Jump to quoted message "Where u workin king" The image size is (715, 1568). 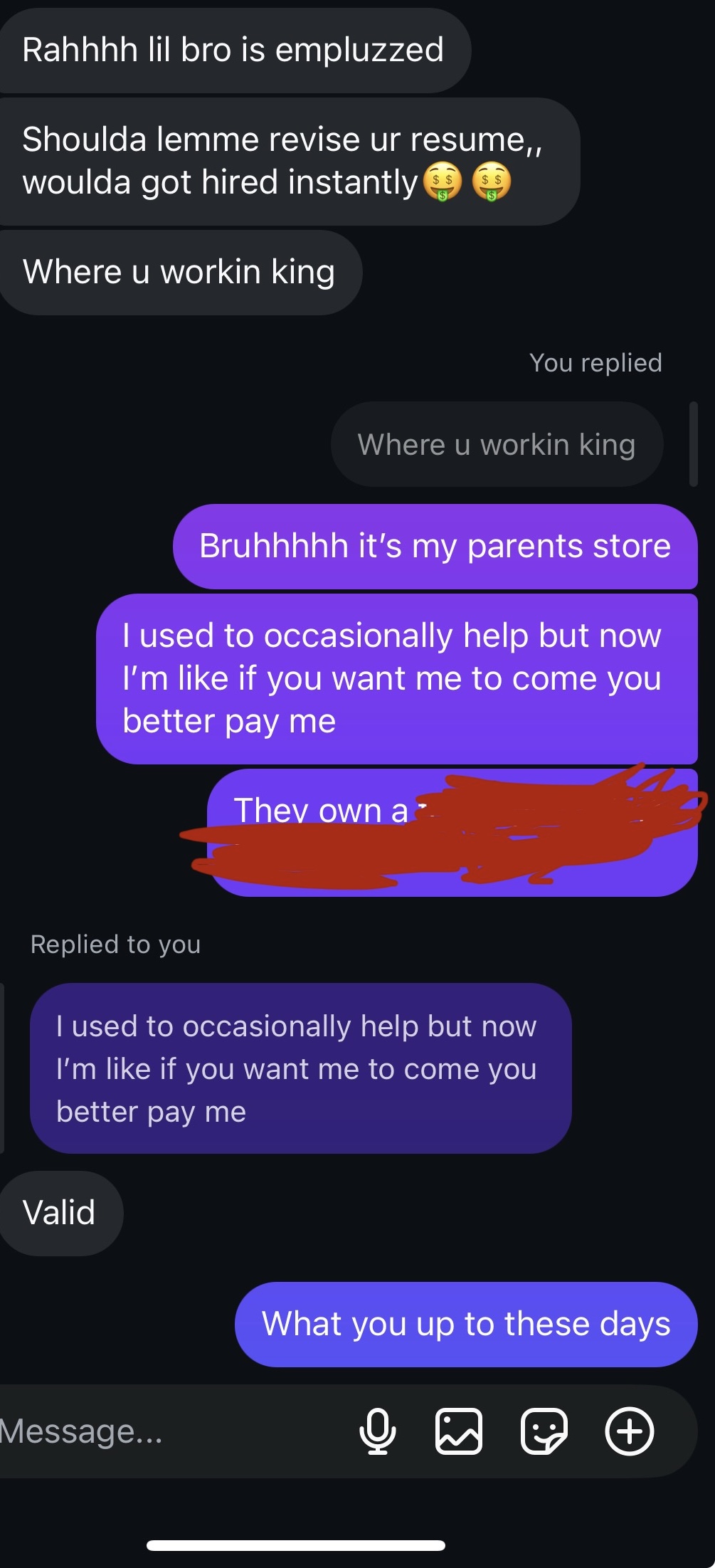pos(497,444)
